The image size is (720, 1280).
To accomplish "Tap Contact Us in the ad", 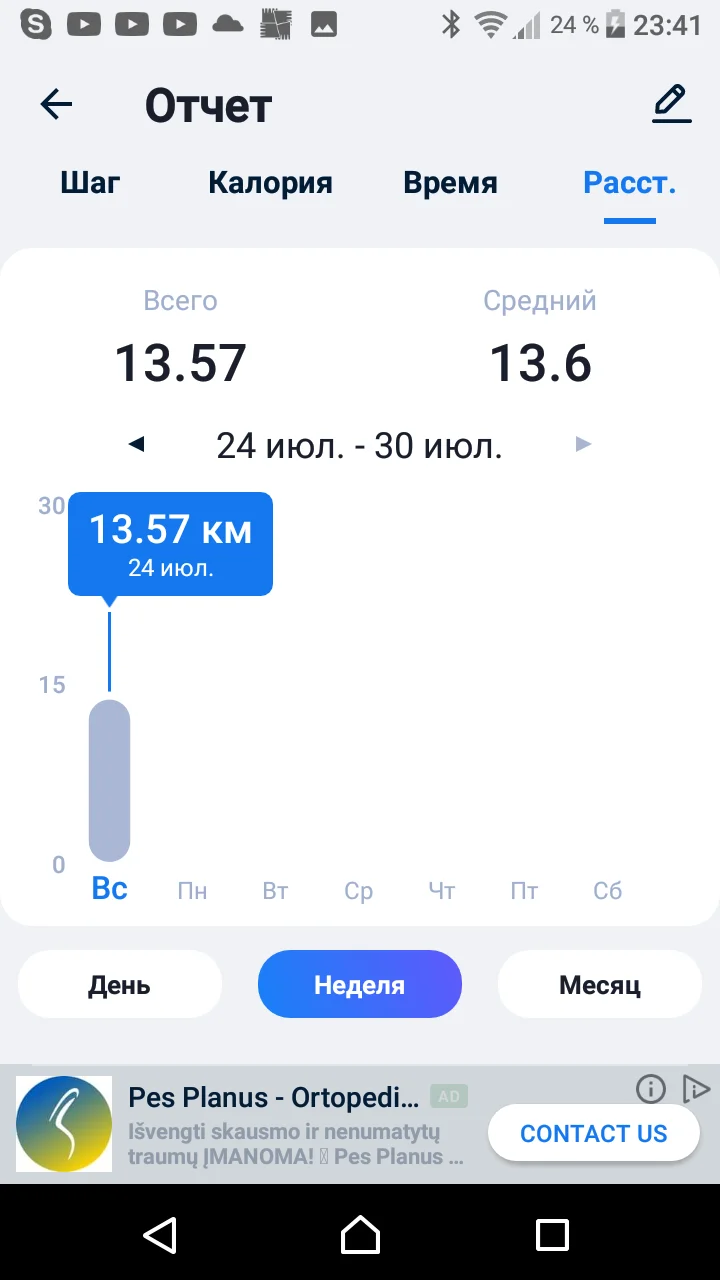I will pyautogui.click(x=593, y=1133).
